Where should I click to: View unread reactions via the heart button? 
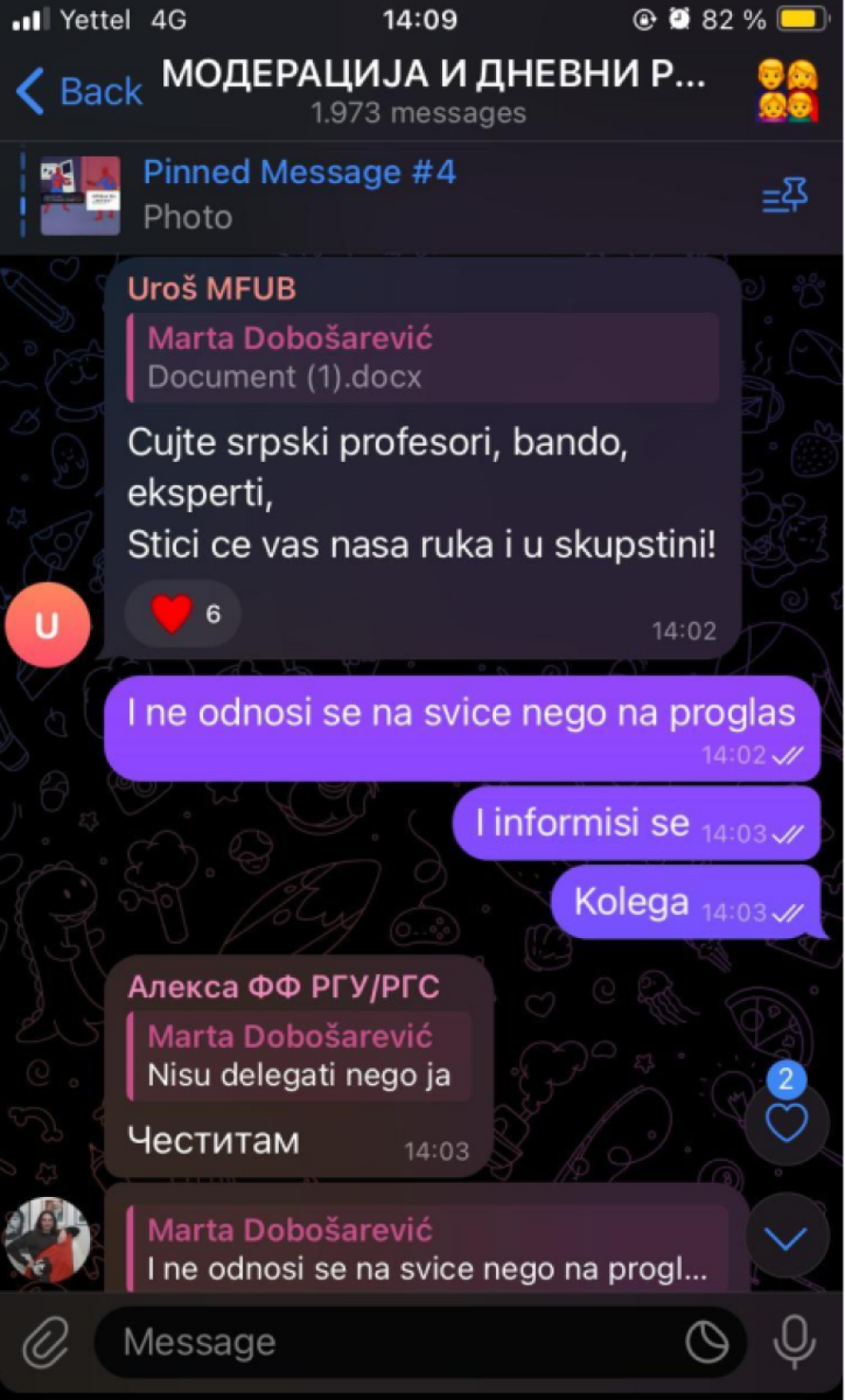[x=786, y=1122]
